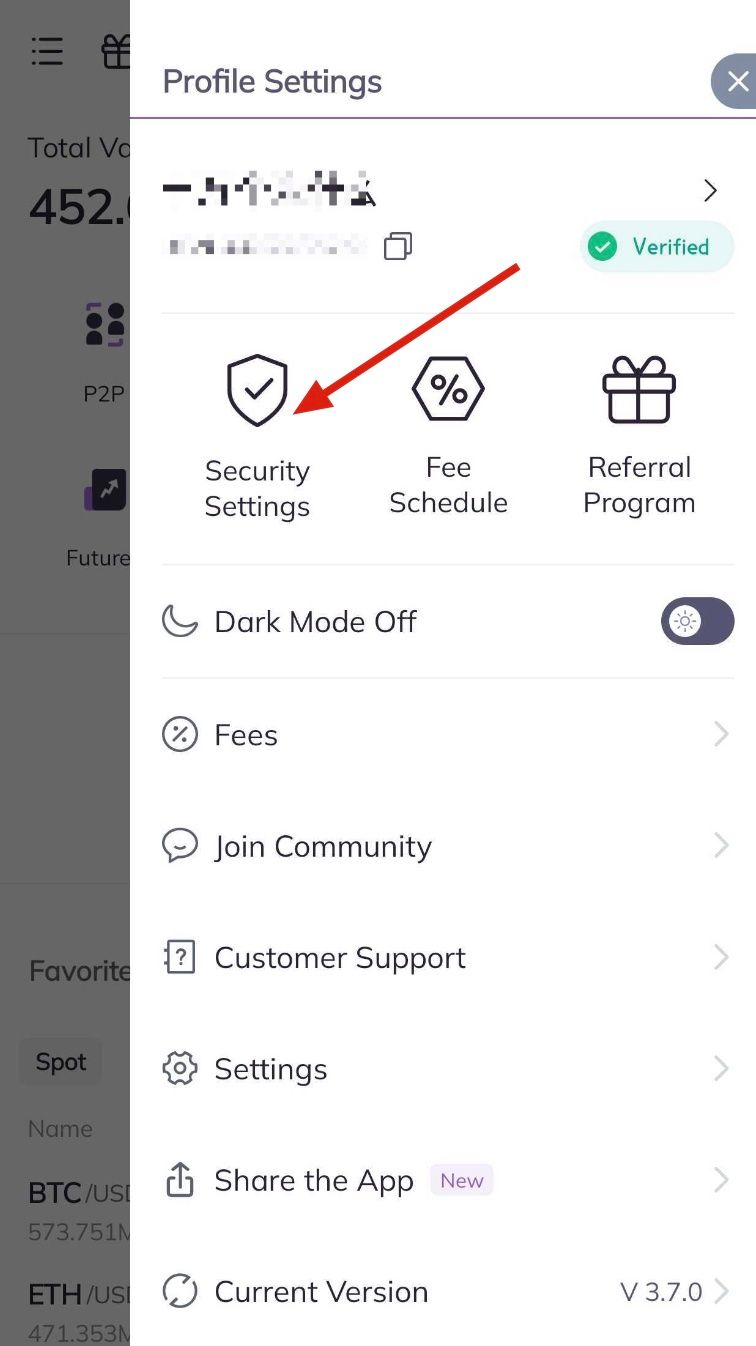Open the Settings row

tap(445, 1069)
